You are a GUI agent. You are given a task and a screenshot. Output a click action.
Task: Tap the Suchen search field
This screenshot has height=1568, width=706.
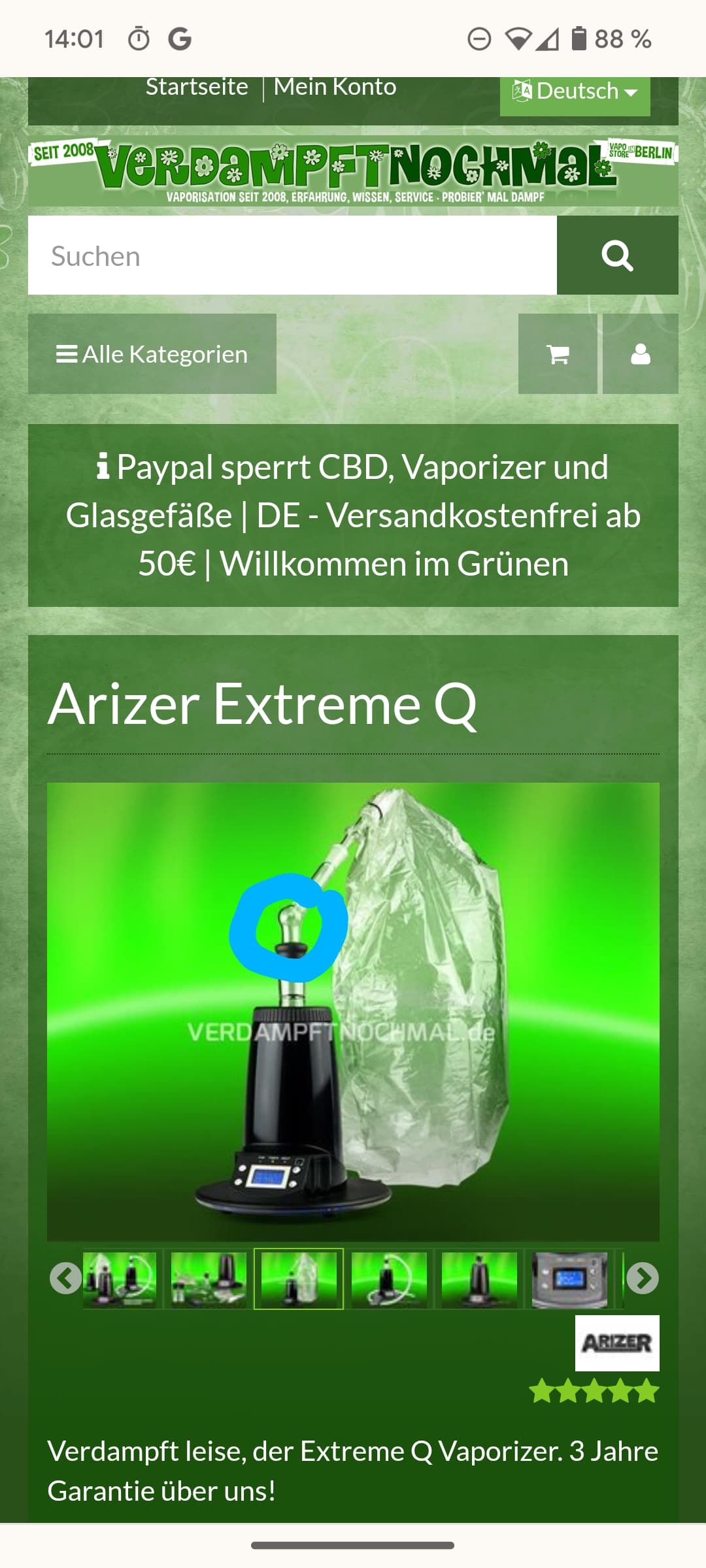pos(292,255)
